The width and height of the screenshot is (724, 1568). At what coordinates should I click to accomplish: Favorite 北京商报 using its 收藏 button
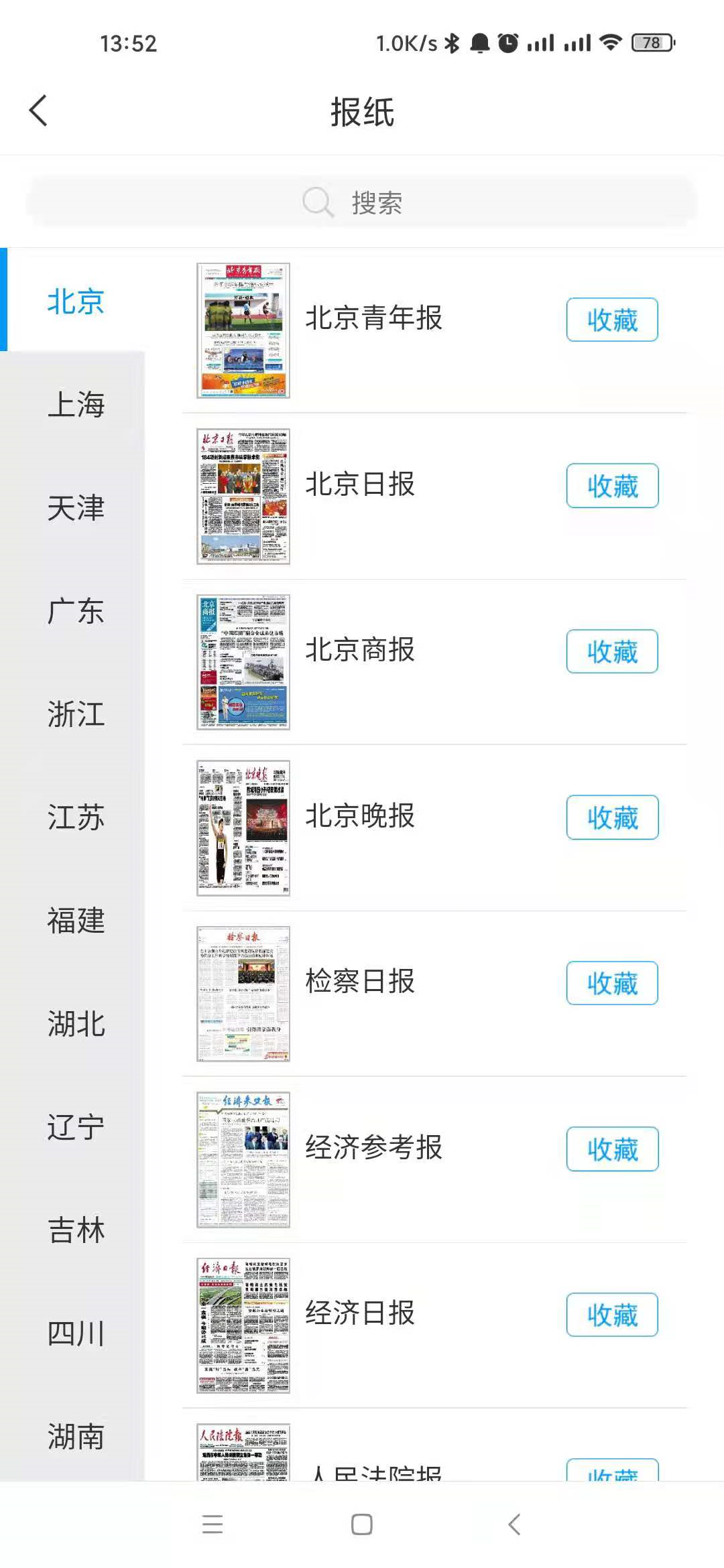click(612, 651)
